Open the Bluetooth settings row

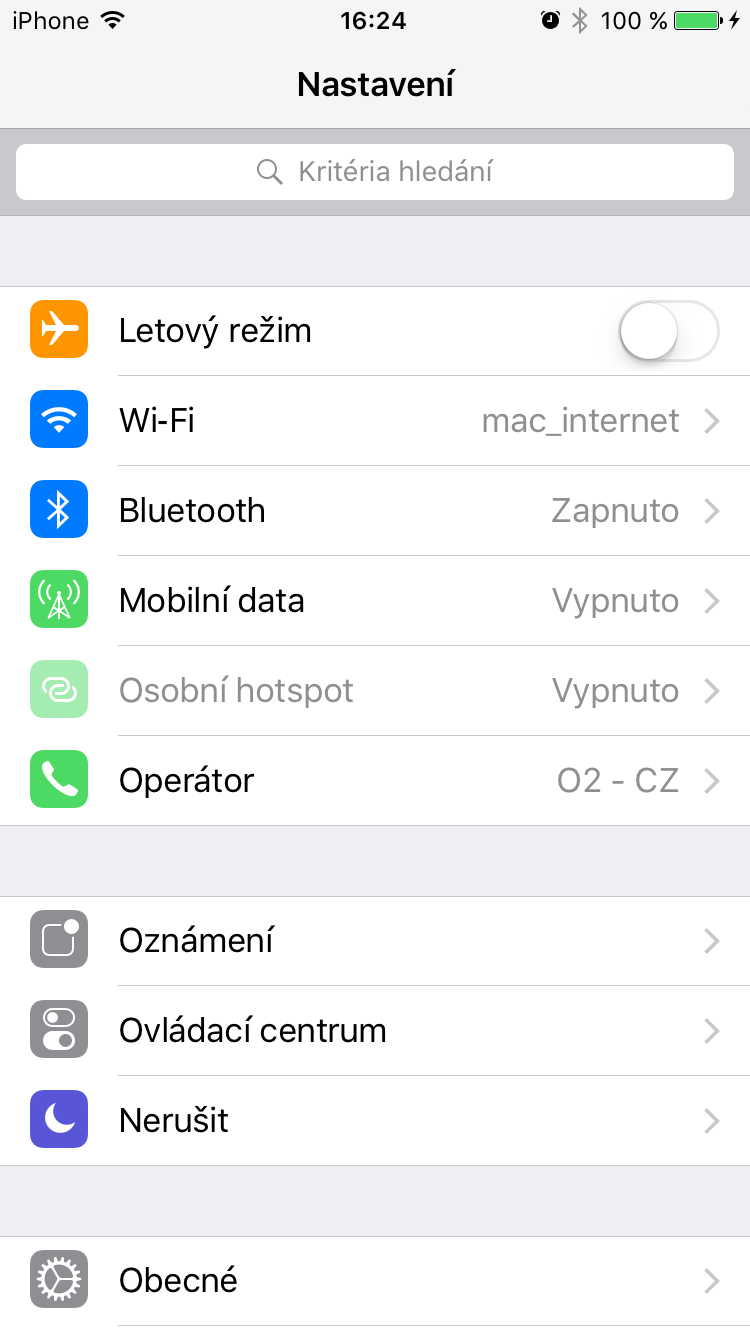375,511
